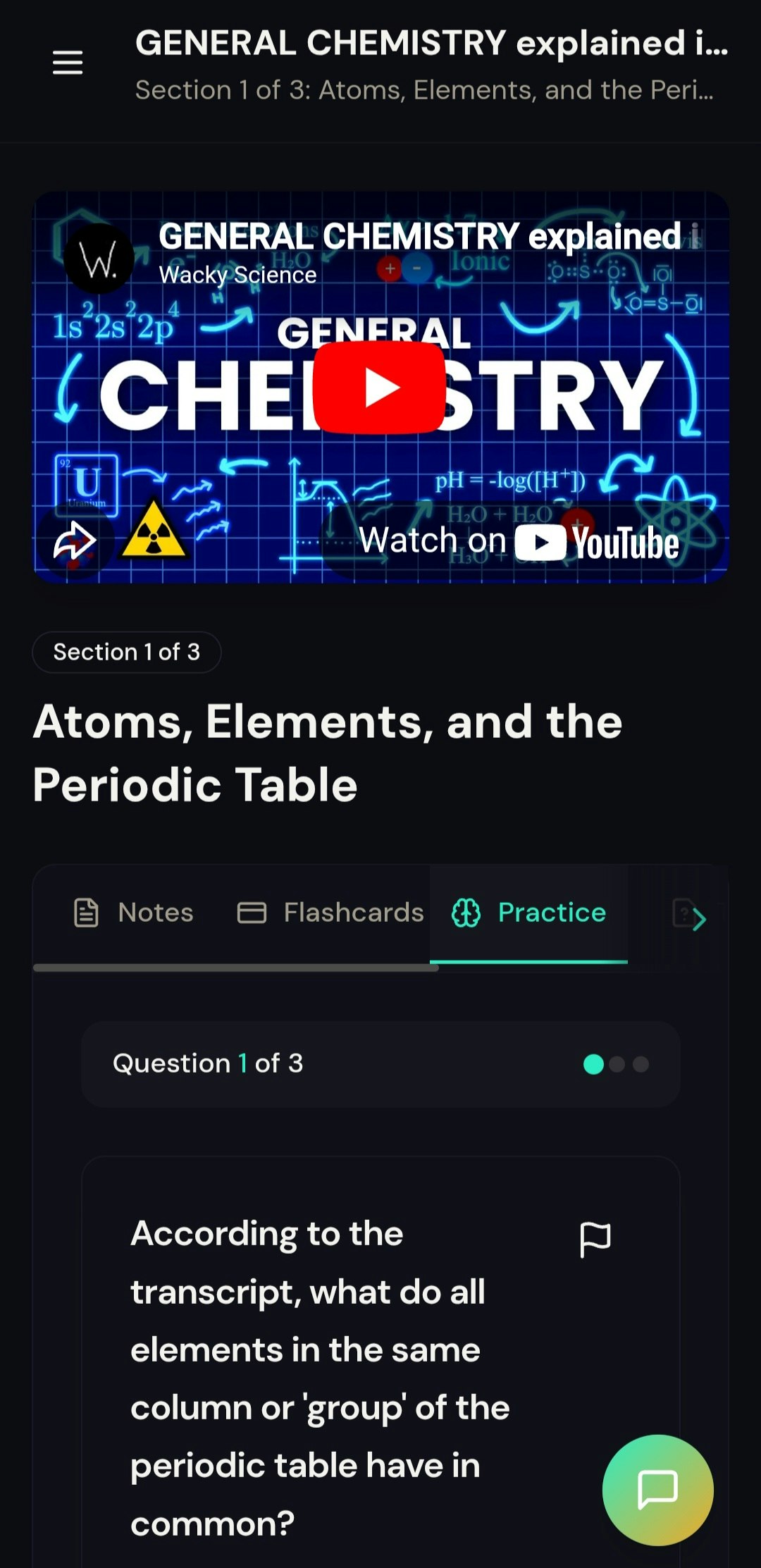The image size is (761, 1568).
Task: Expand the truncated section title in header
Action: (423, 89)
